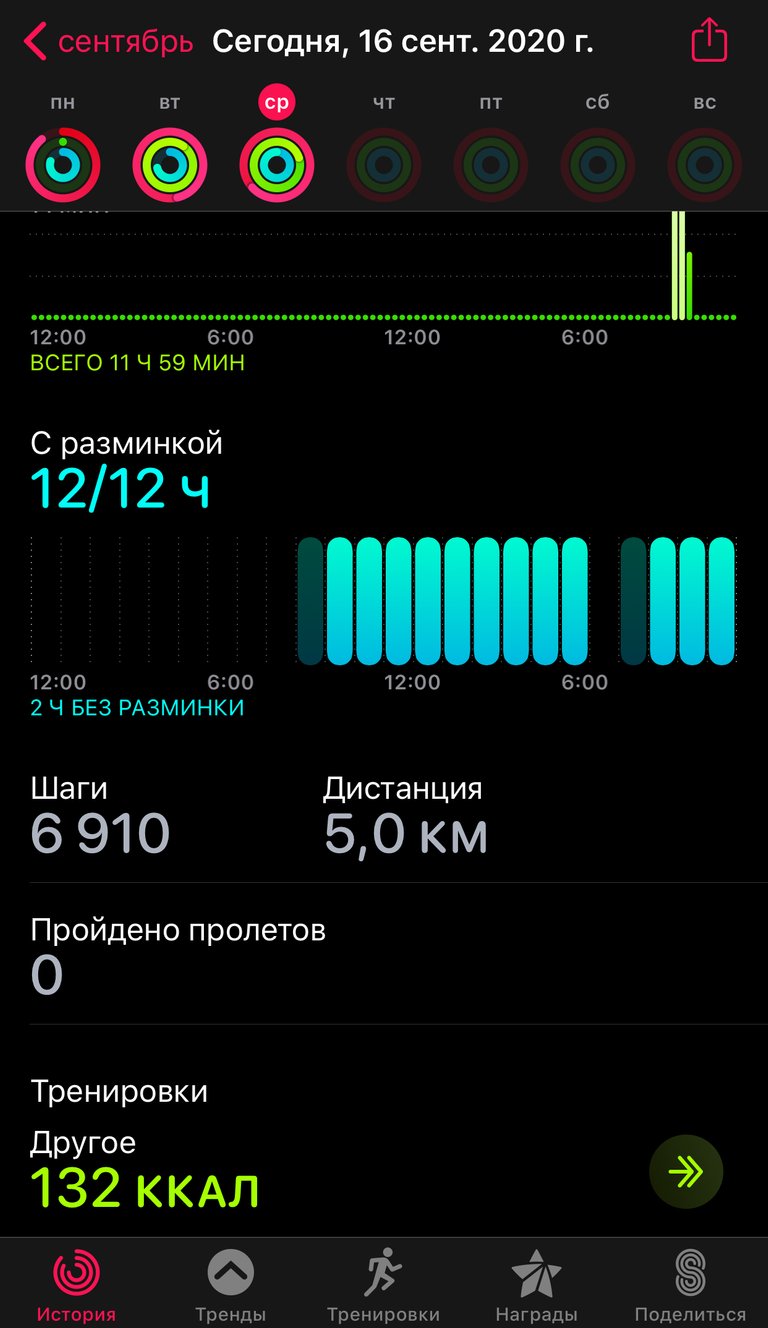Select Friday (пт) activity rings
The height and width of the screenshot is (1328, 768).
pos(491,164)
